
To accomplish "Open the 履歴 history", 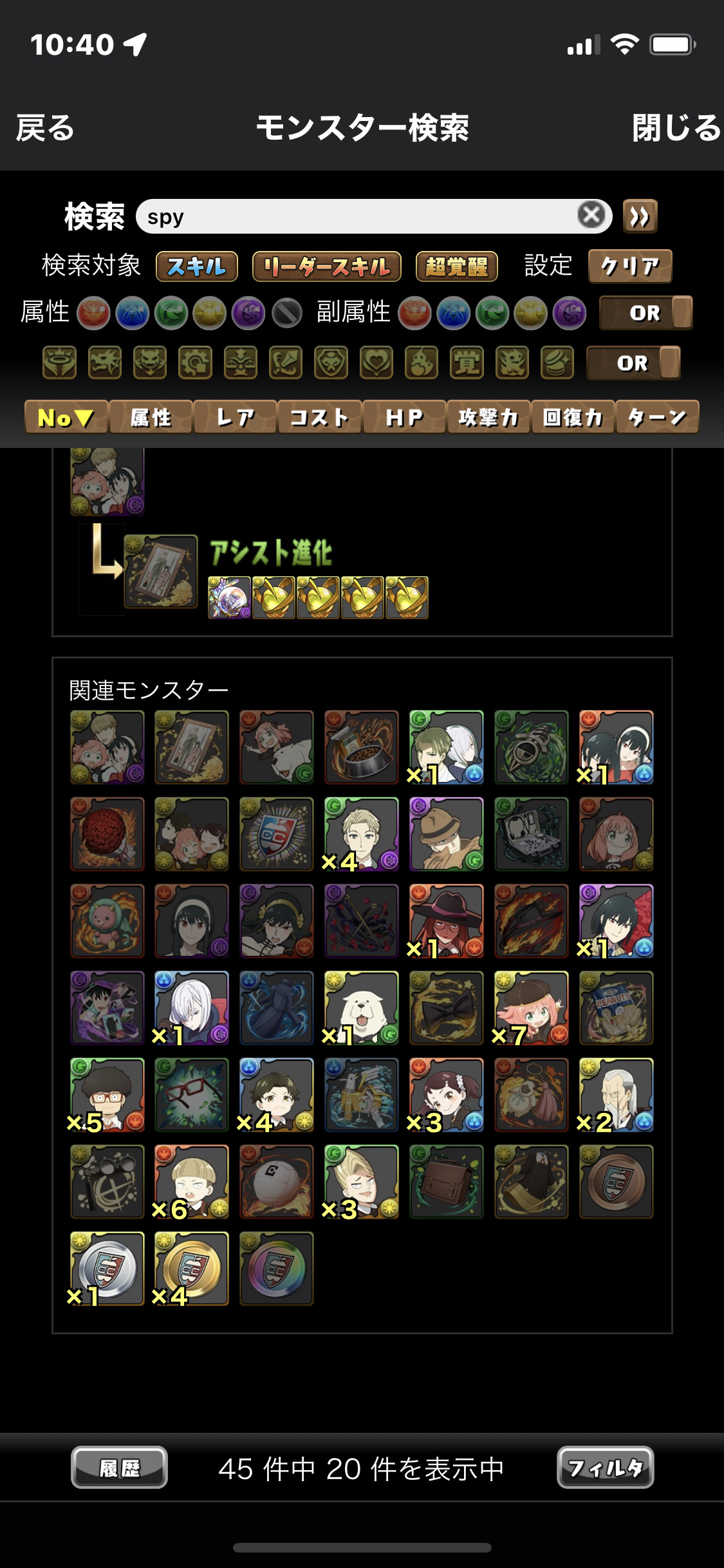I will pyautogui.click(x=119, y=1468).
